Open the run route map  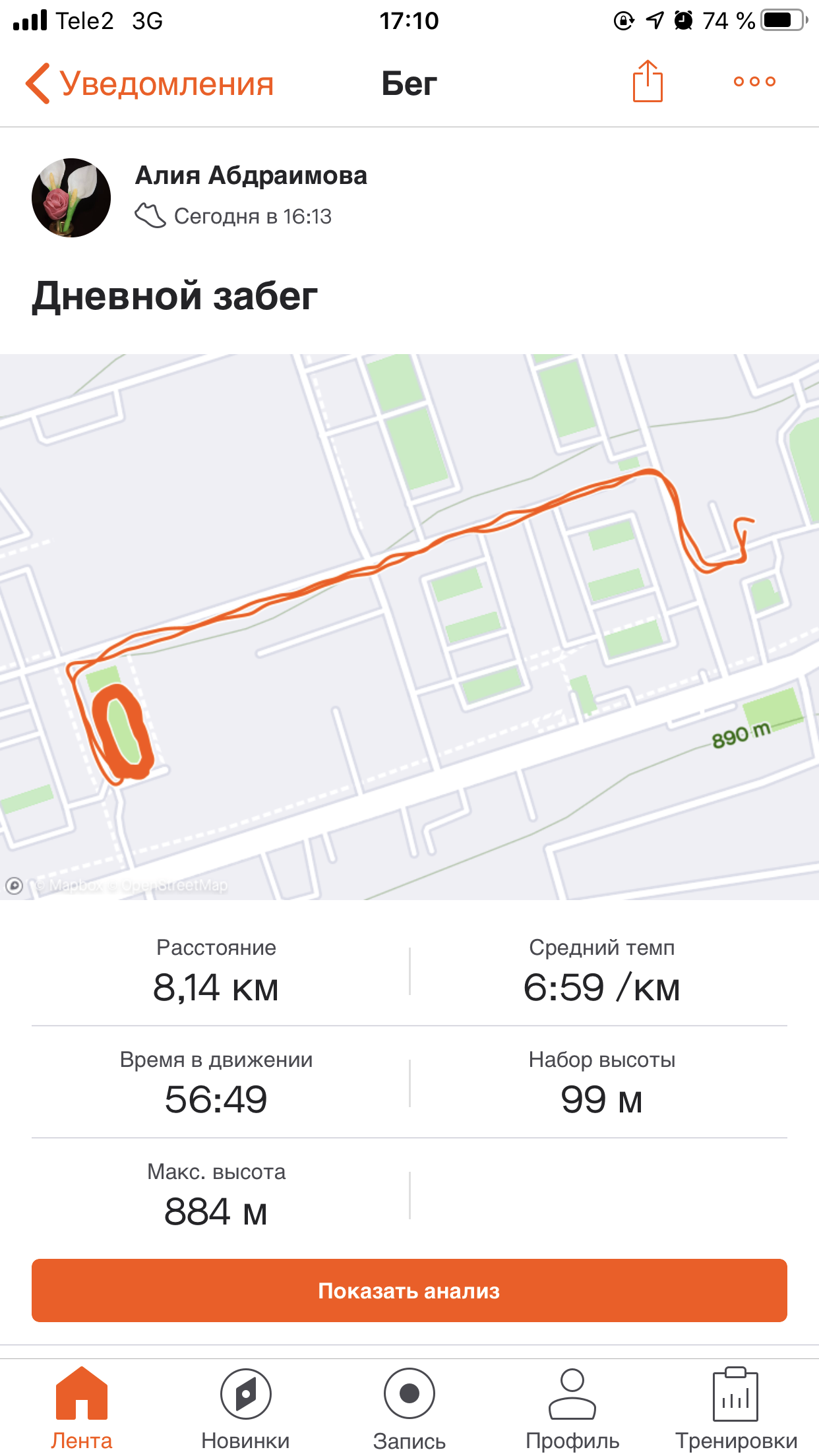coord(409,626)
